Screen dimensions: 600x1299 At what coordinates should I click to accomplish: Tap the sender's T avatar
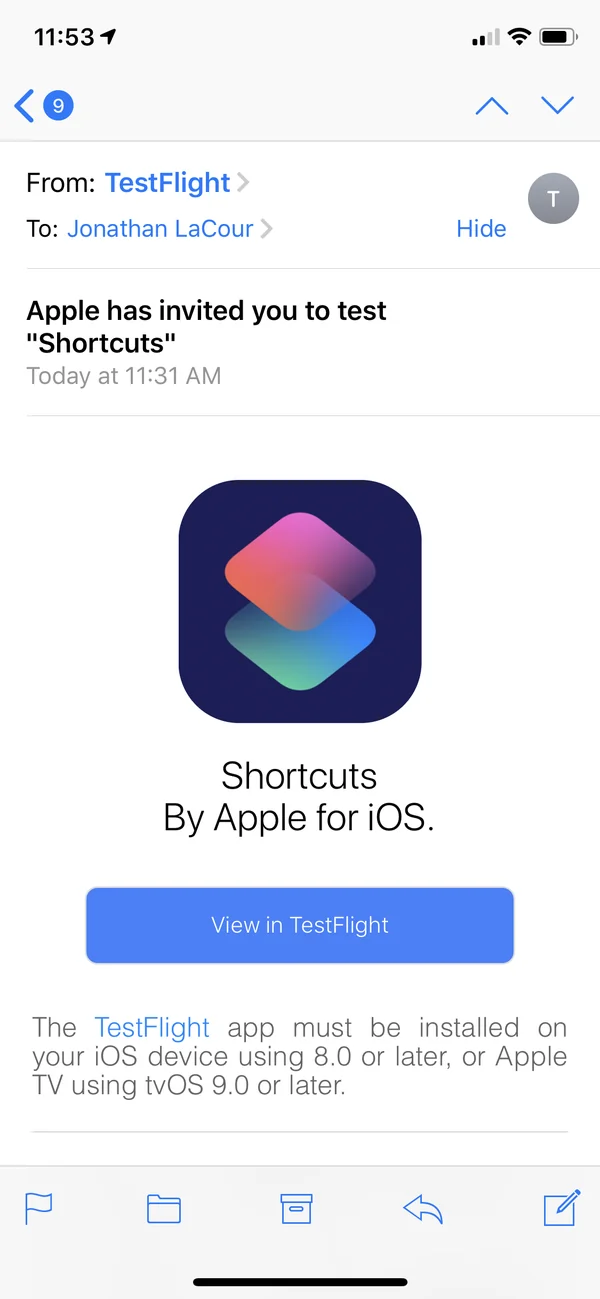(x=553, y=200)
